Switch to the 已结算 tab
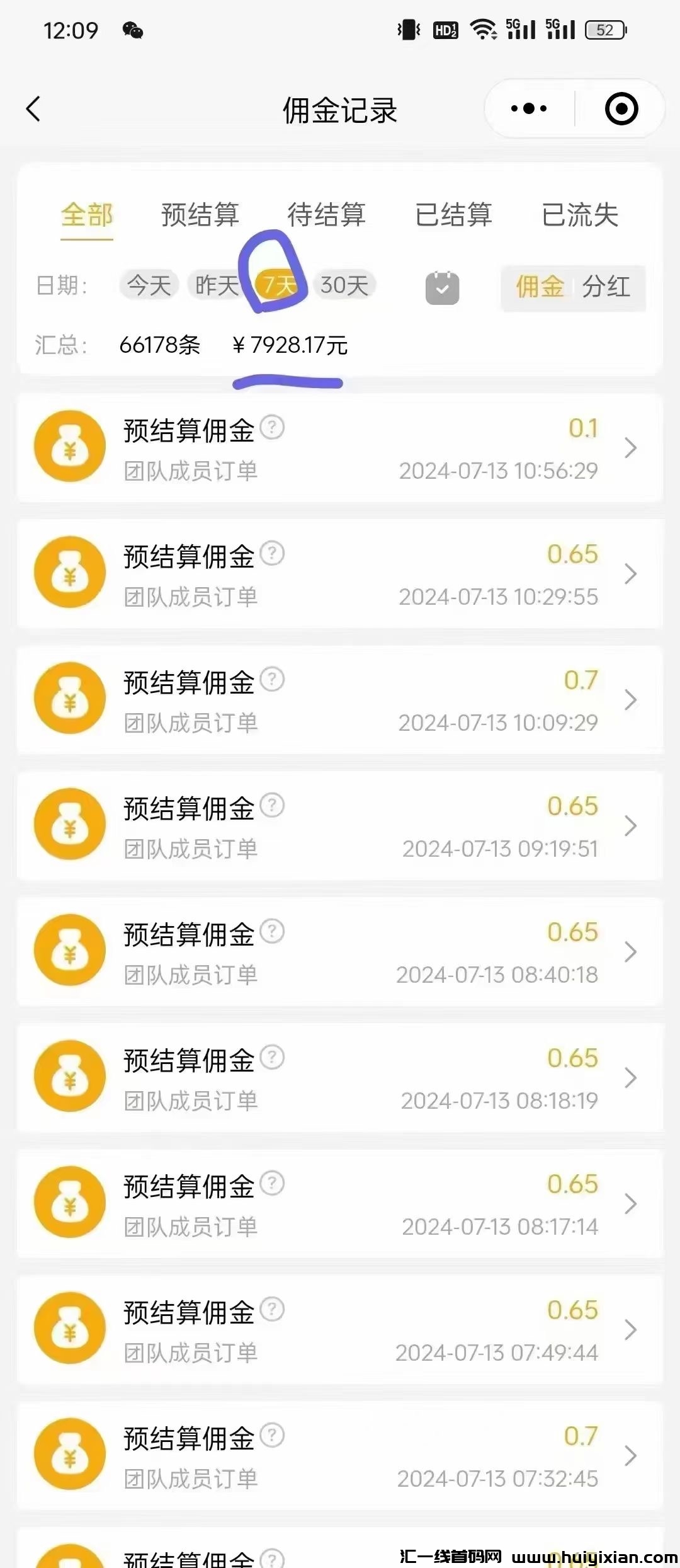 click(x=455, y=215)
